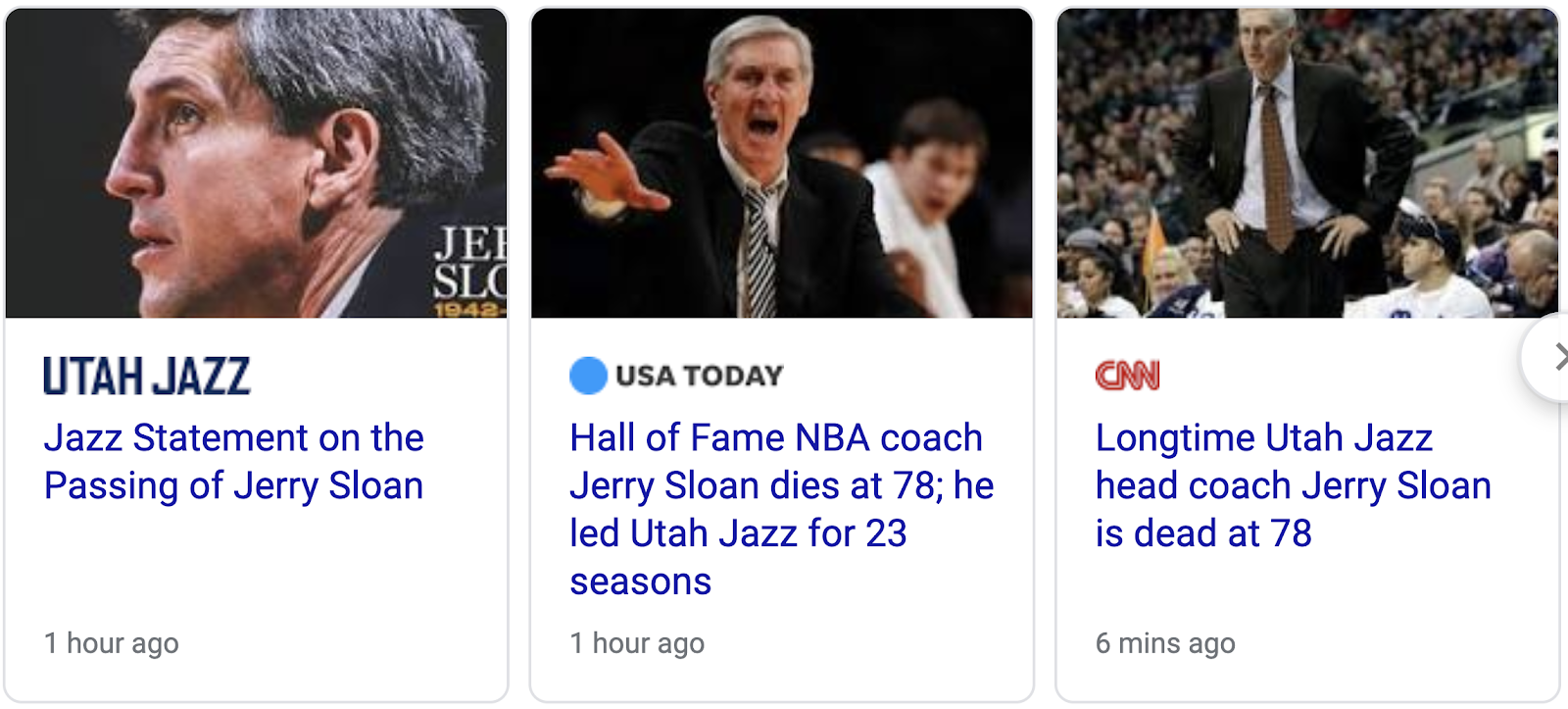Image resolution: width=1568 pixels, height=709 pixels.
Task: Open CNN's article on longtime Utah Jazz coach
Action: [x=1292, y=485]
